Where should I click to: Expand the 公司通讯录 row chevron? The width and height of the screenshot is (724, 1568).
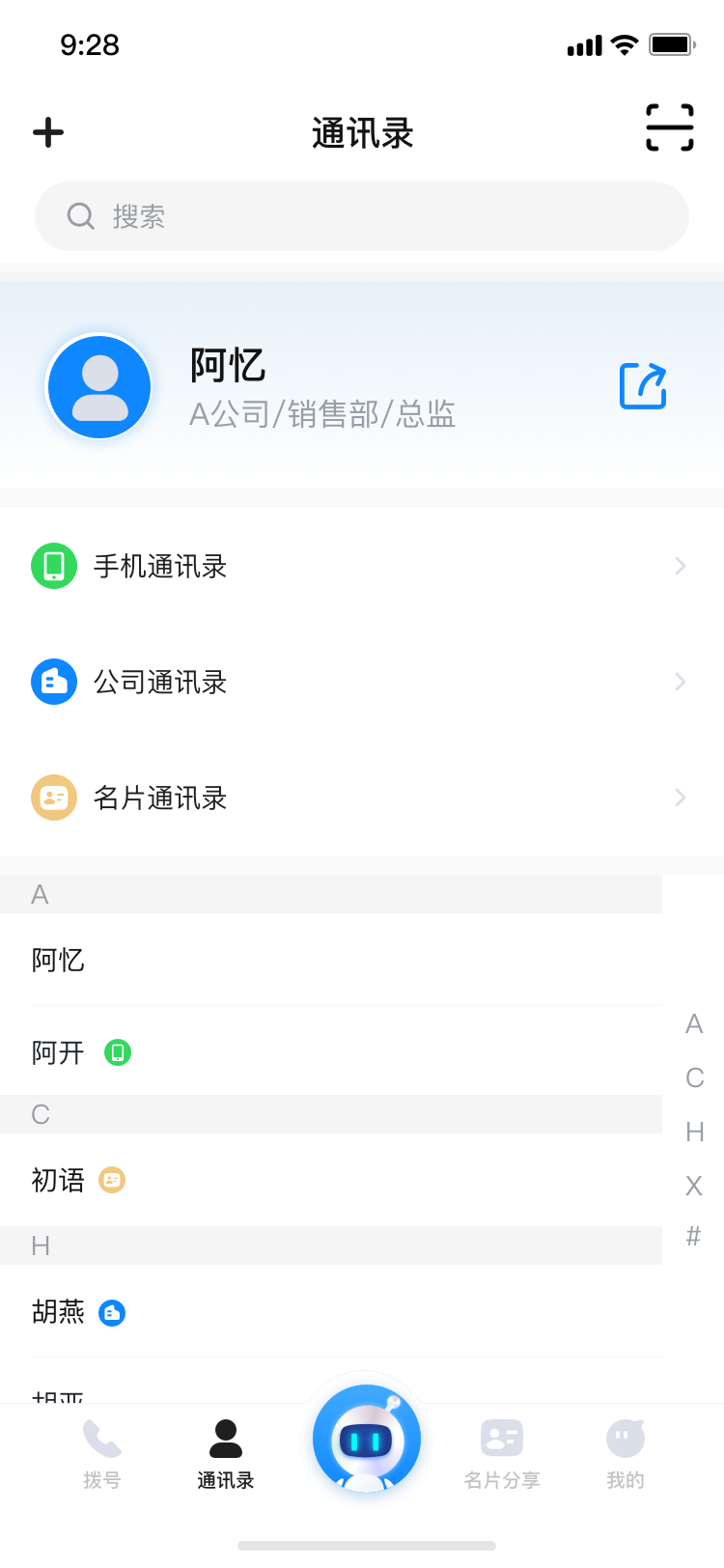point(680,682)
